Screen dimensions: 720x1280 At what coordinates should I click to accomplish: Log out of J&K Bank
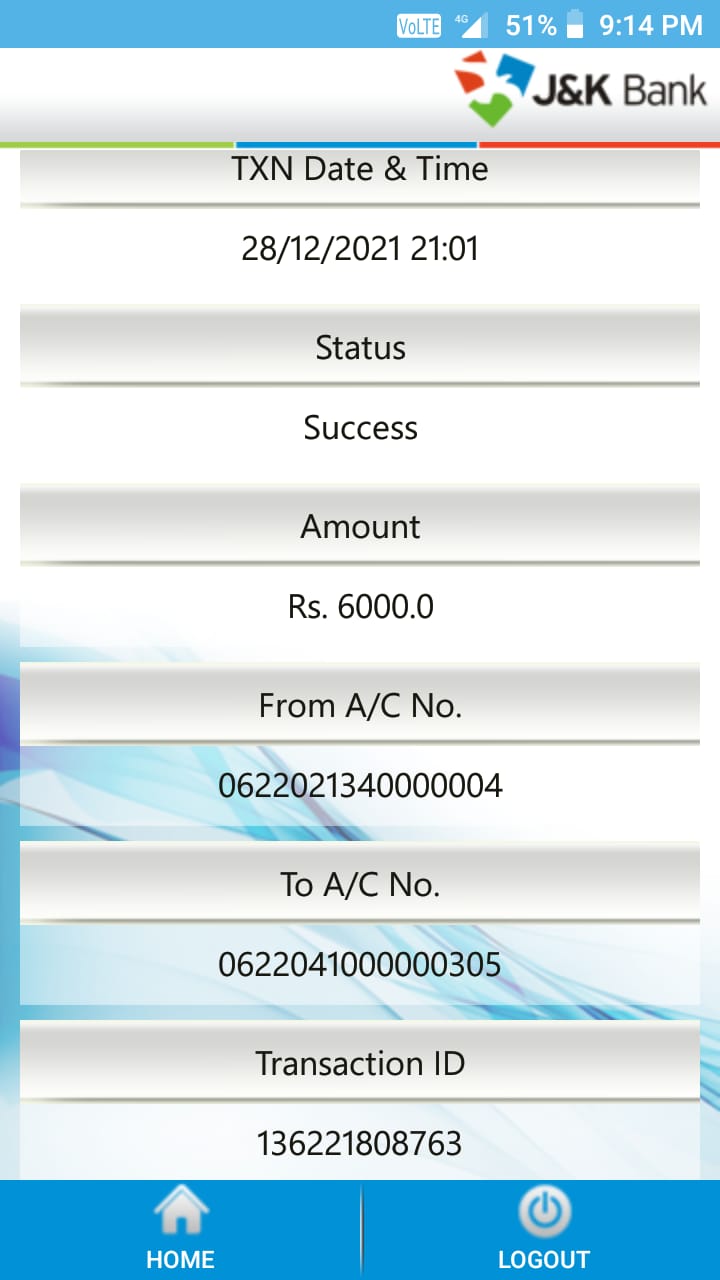click(x=543, y=1230)
